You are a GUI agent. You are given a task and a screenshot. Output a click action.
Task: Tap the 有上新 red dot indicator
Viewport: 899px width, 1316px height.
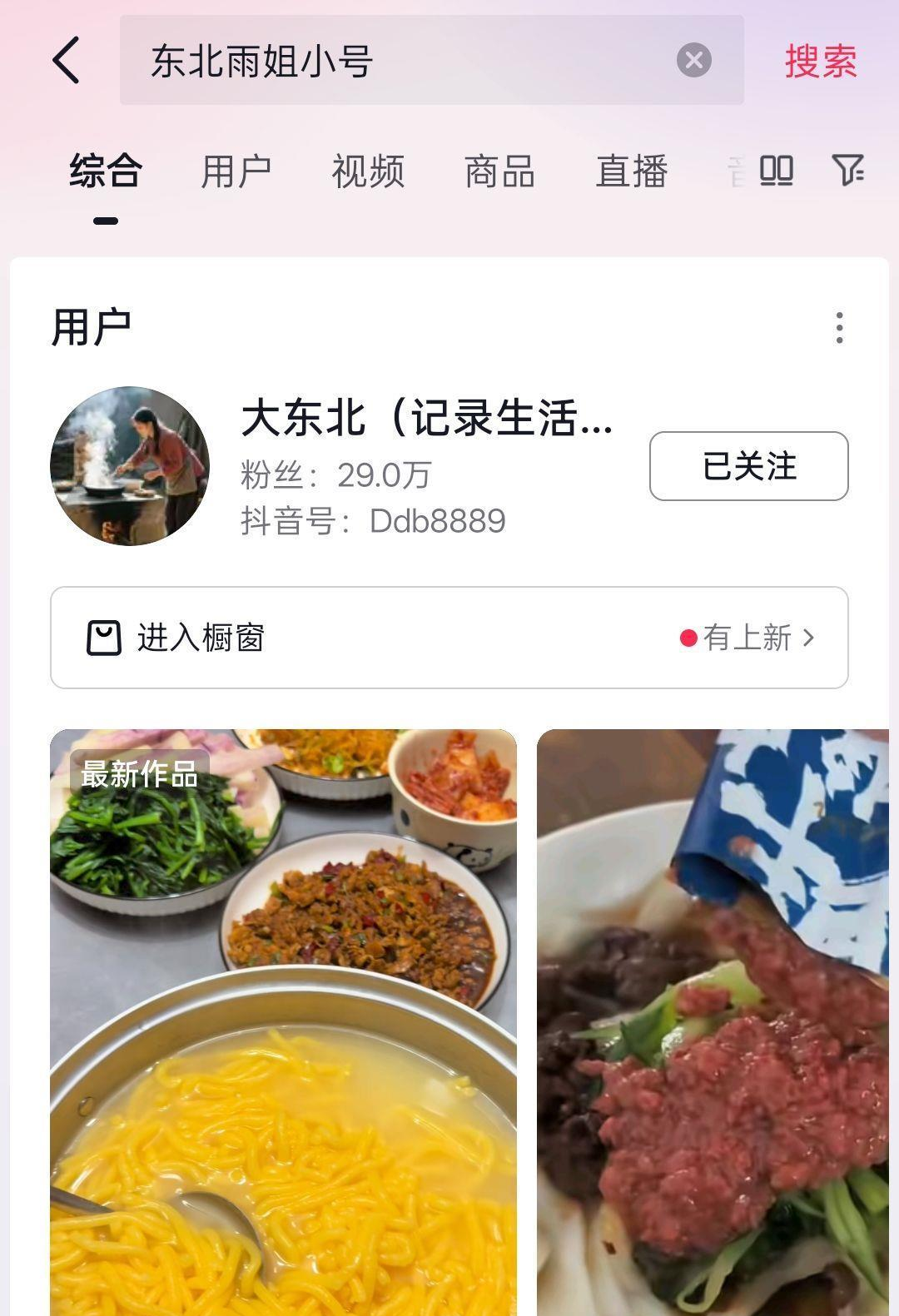(687, 638)
